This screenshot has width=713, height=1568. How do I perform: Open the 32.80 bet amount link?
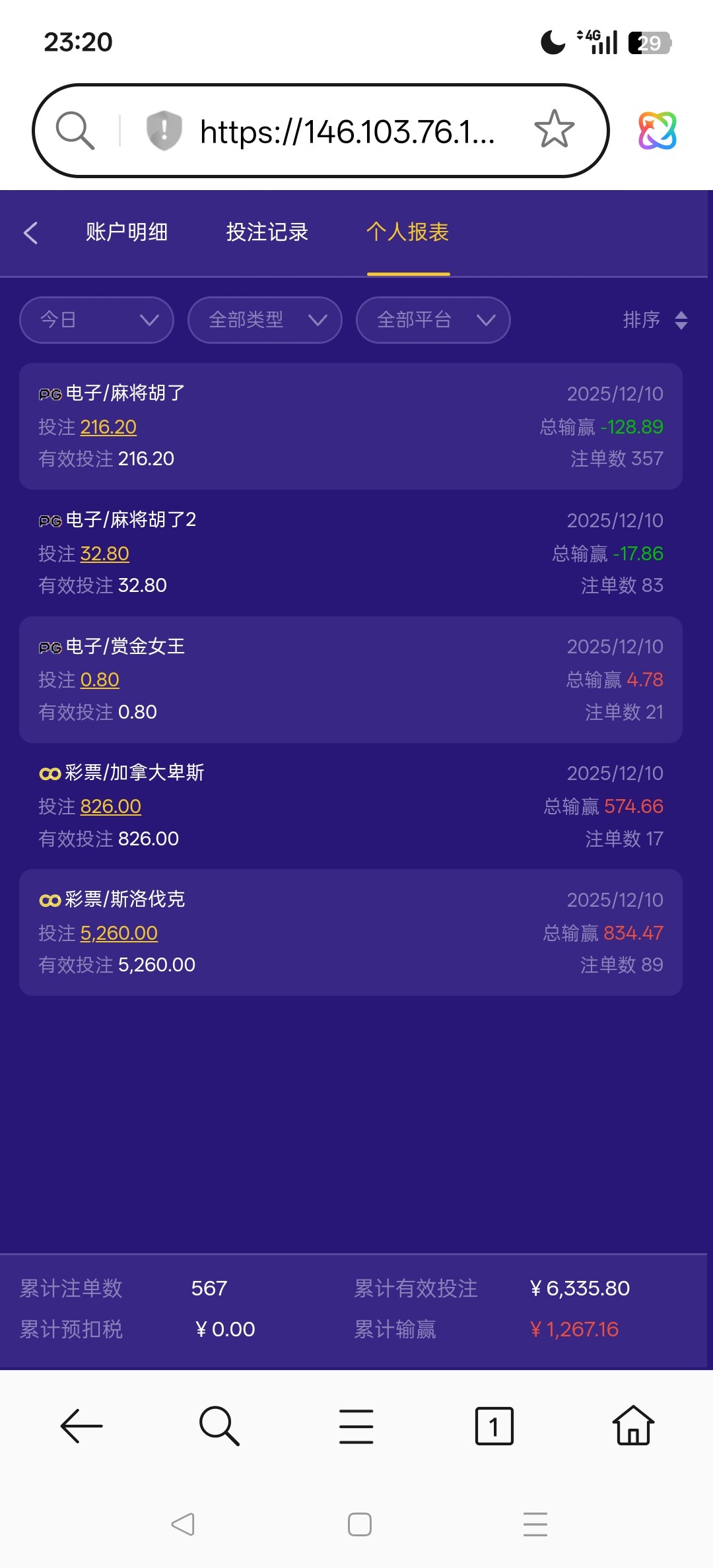click(x=104, y=554)
